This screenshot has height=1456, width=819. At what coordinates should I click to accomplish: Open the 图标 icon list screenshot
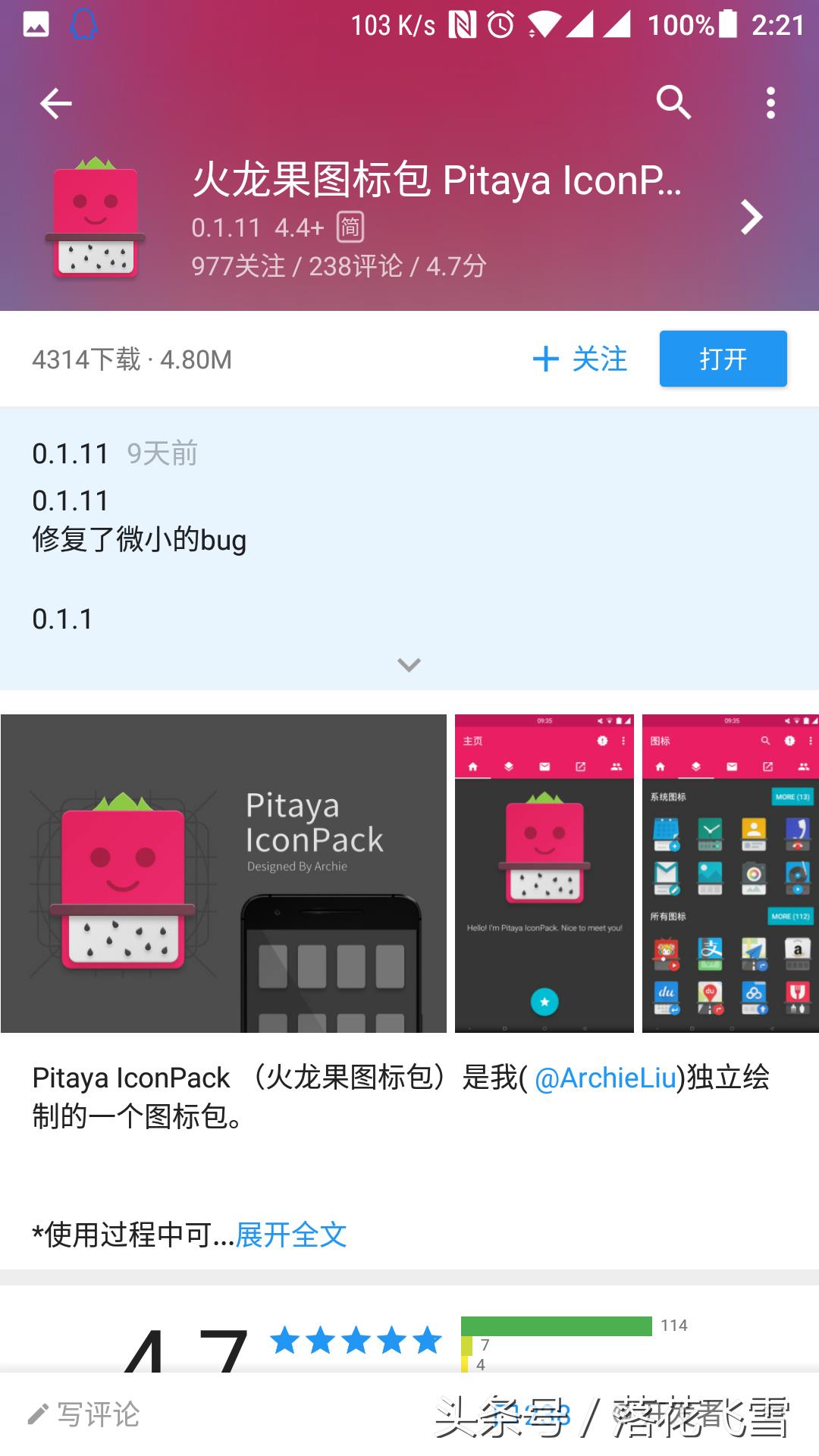(x=730, y=873)
